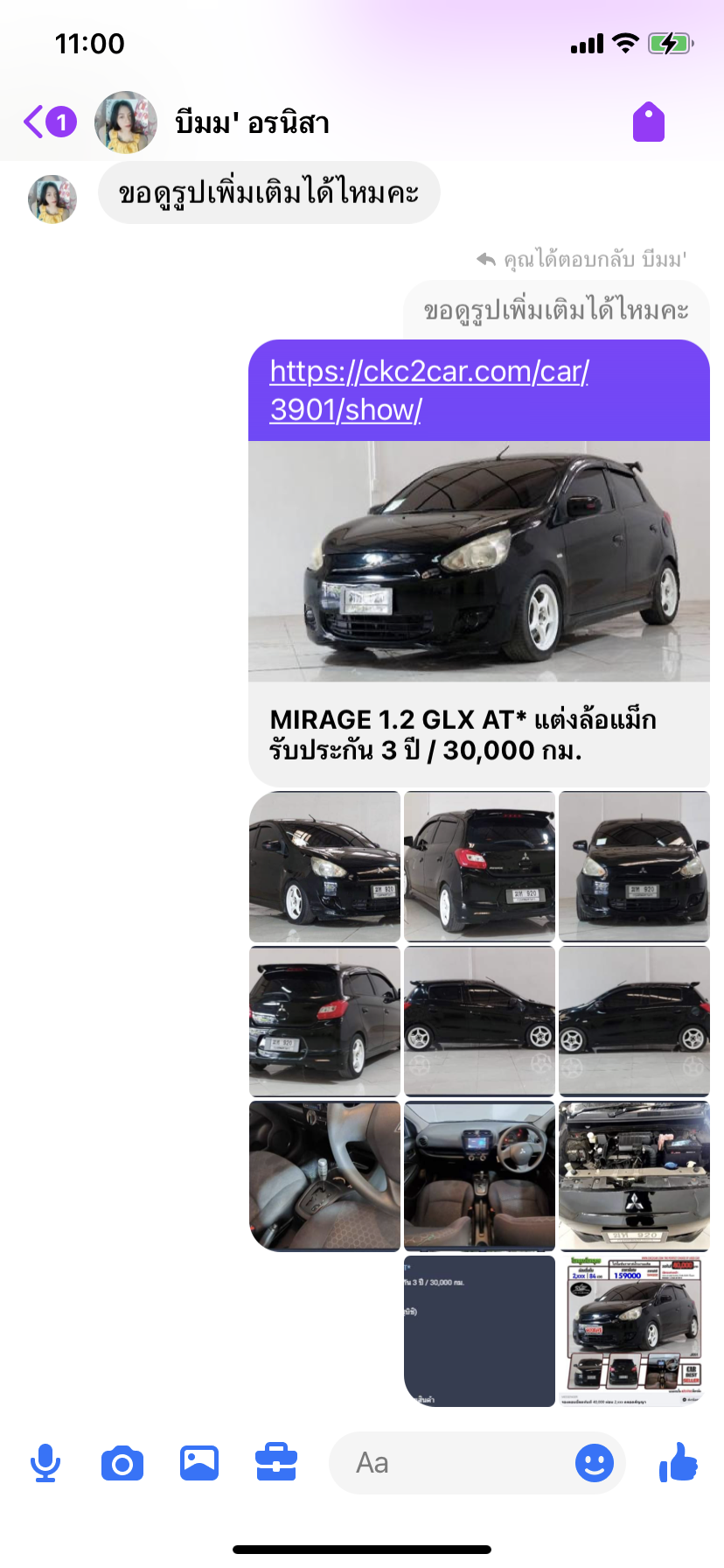Screen dimensions: 724x1568
Task: Record a voice message with the microphone
Action: point(45,1463)
